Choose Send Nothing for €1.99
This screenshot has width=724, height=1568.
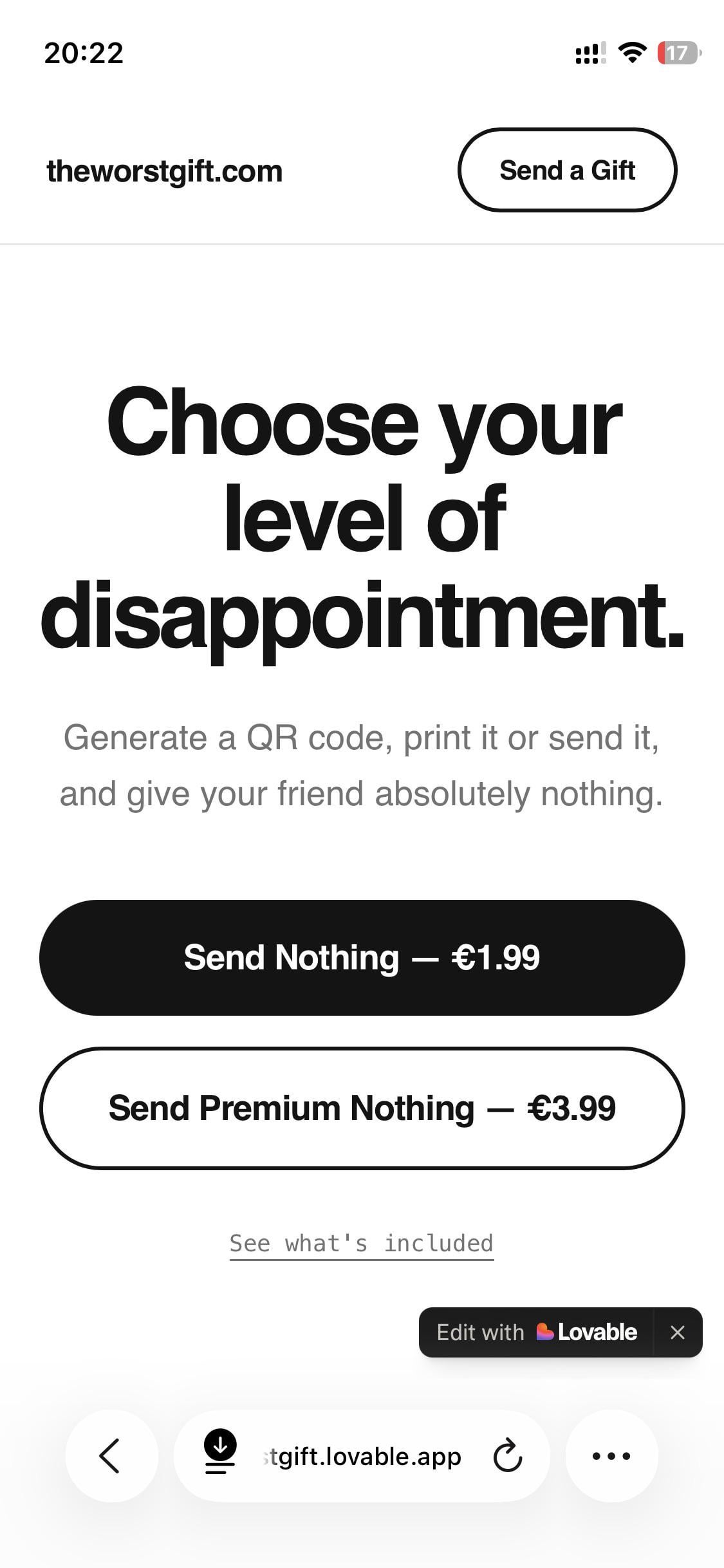pyautogui.click(x=362, y=957)
